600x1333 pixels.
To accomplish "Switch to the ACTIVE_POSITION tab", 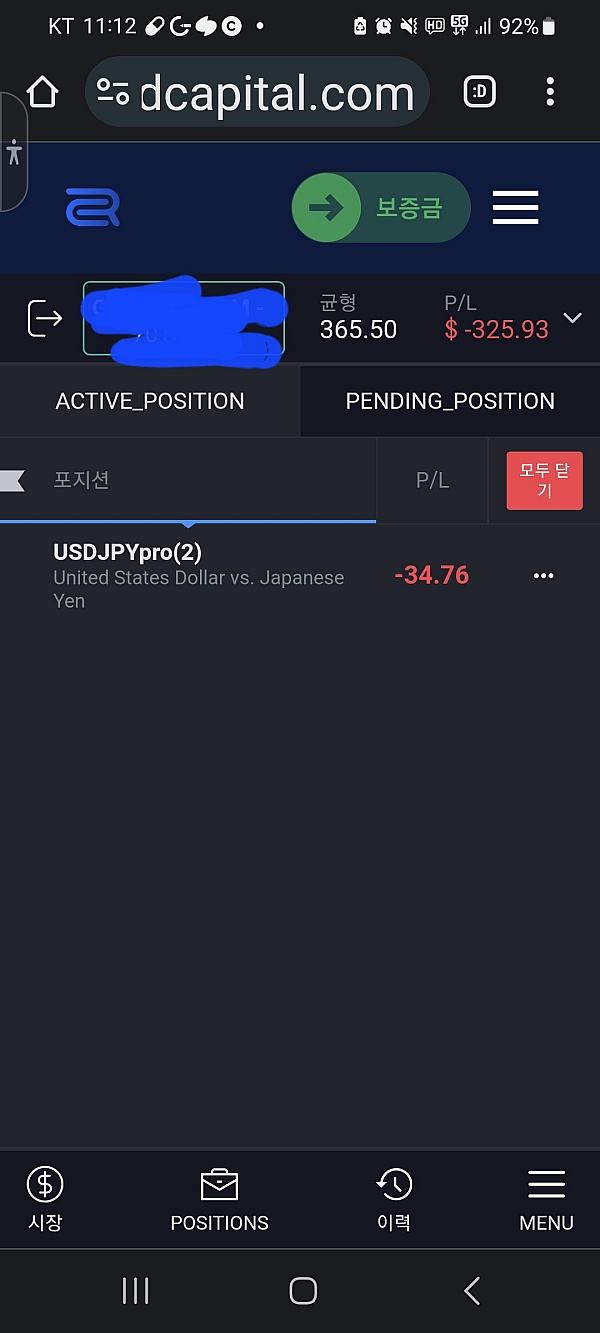I will pos(150,401).
